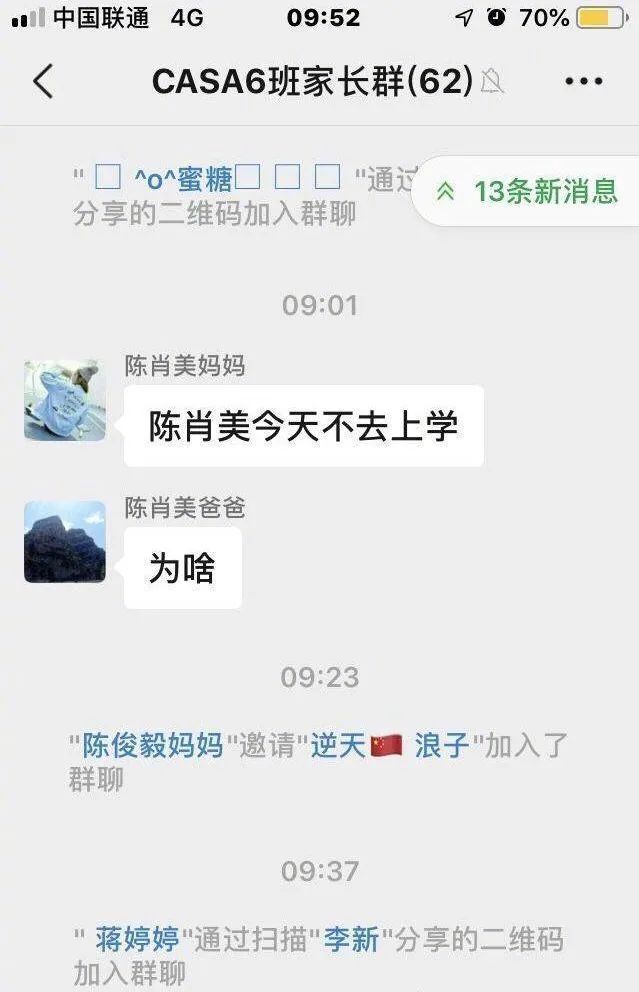Image resolution: width=639 pixels, height=992 pixels.
Task: Open 陈肖美爸爸's profile avatar
Action: pyautogui.click(x=64, y=542)
